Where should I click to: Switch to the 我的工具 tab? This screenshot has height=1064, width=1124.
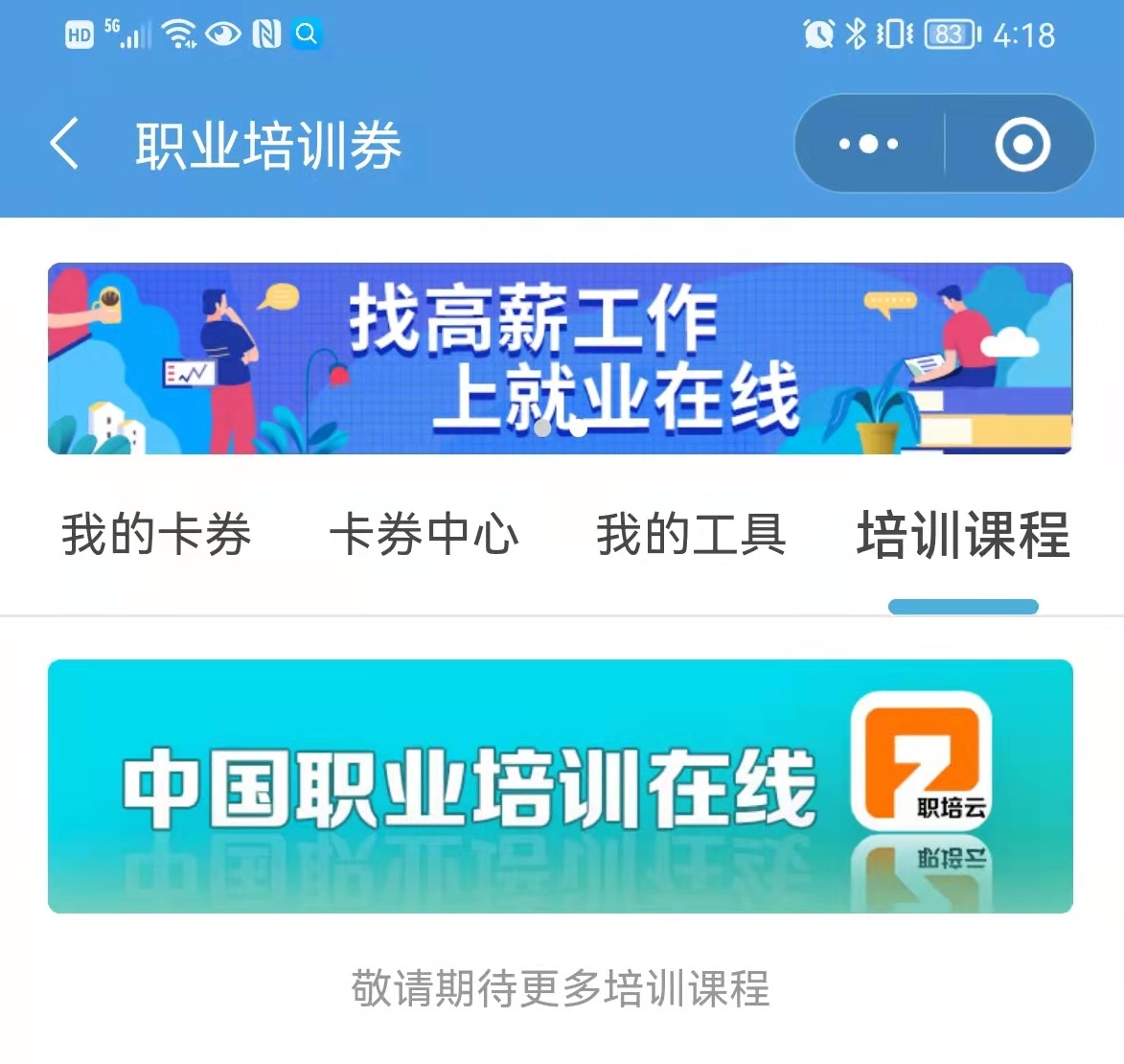[x=691, y=535]
